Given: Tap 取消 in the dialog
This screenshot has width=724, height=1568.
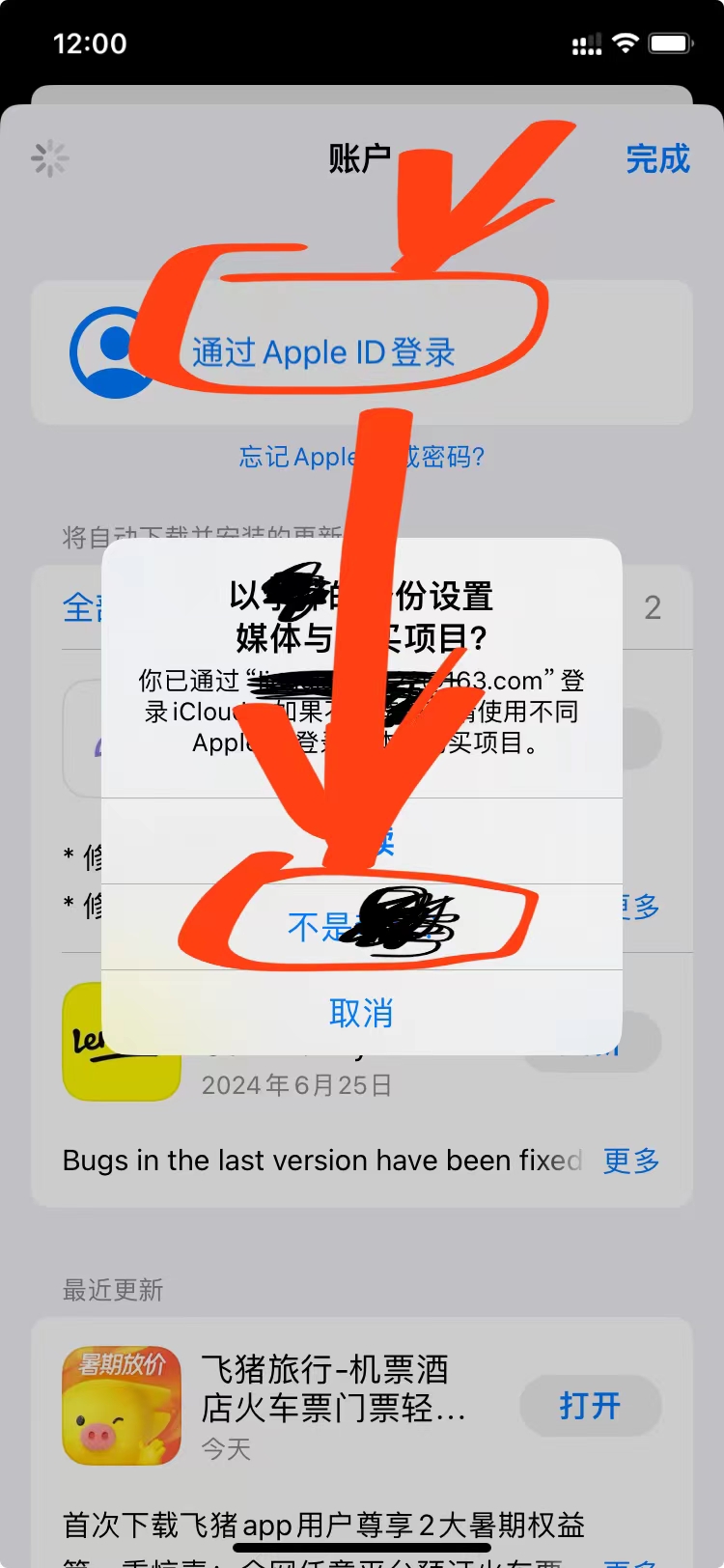Looking at the screenshot, I should coord(361,1013).
